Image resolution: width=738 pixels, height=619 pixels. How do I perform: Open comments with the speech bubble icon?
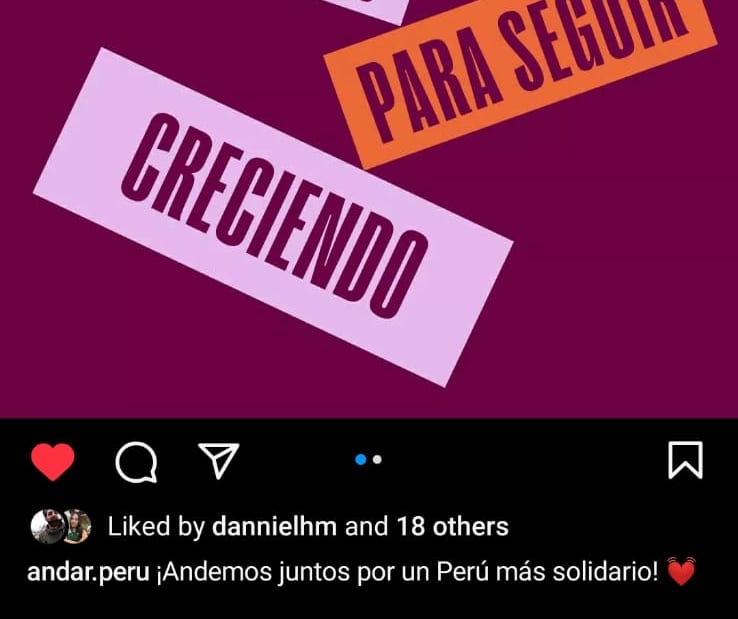point(136,462)
